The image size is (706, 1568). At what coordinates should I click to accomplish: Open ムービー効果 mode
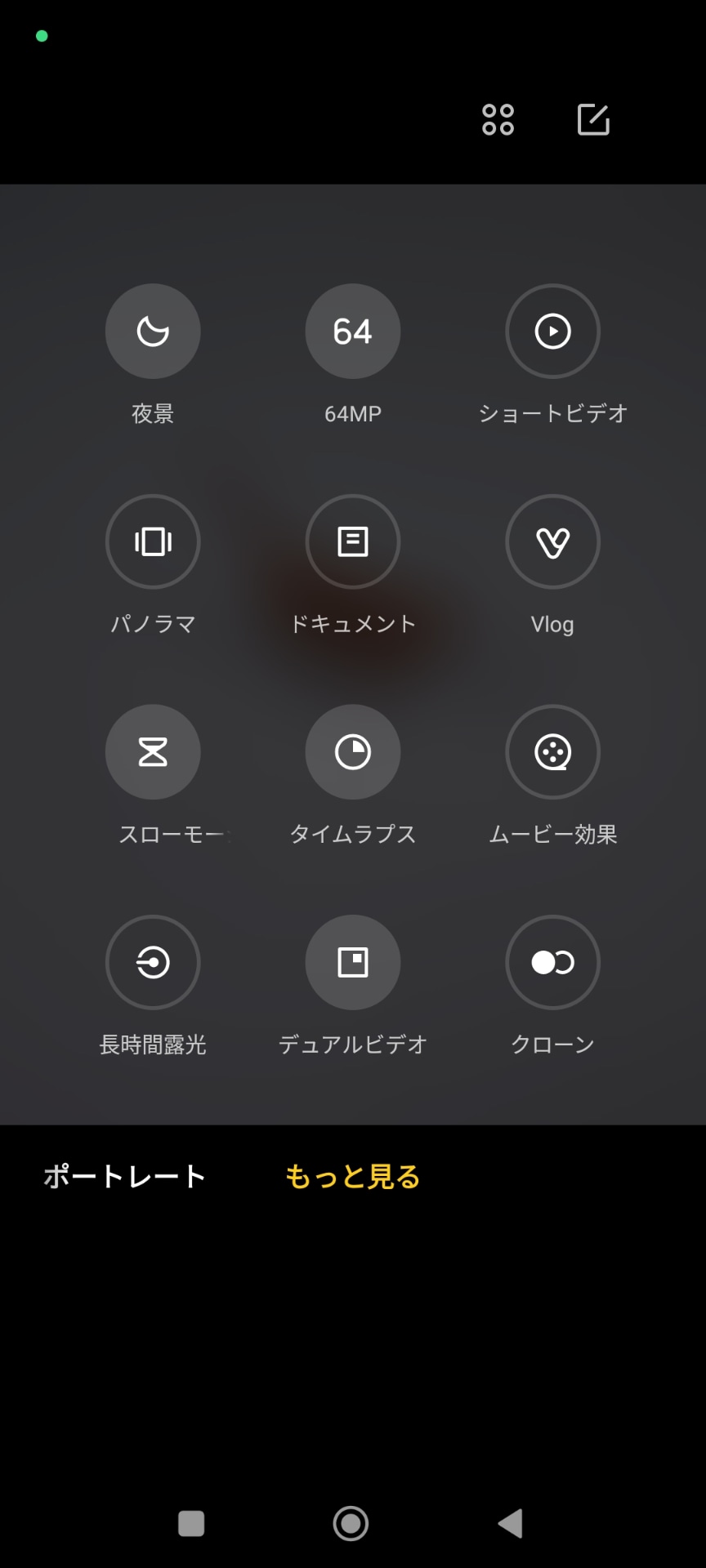(x=553, y=752)
